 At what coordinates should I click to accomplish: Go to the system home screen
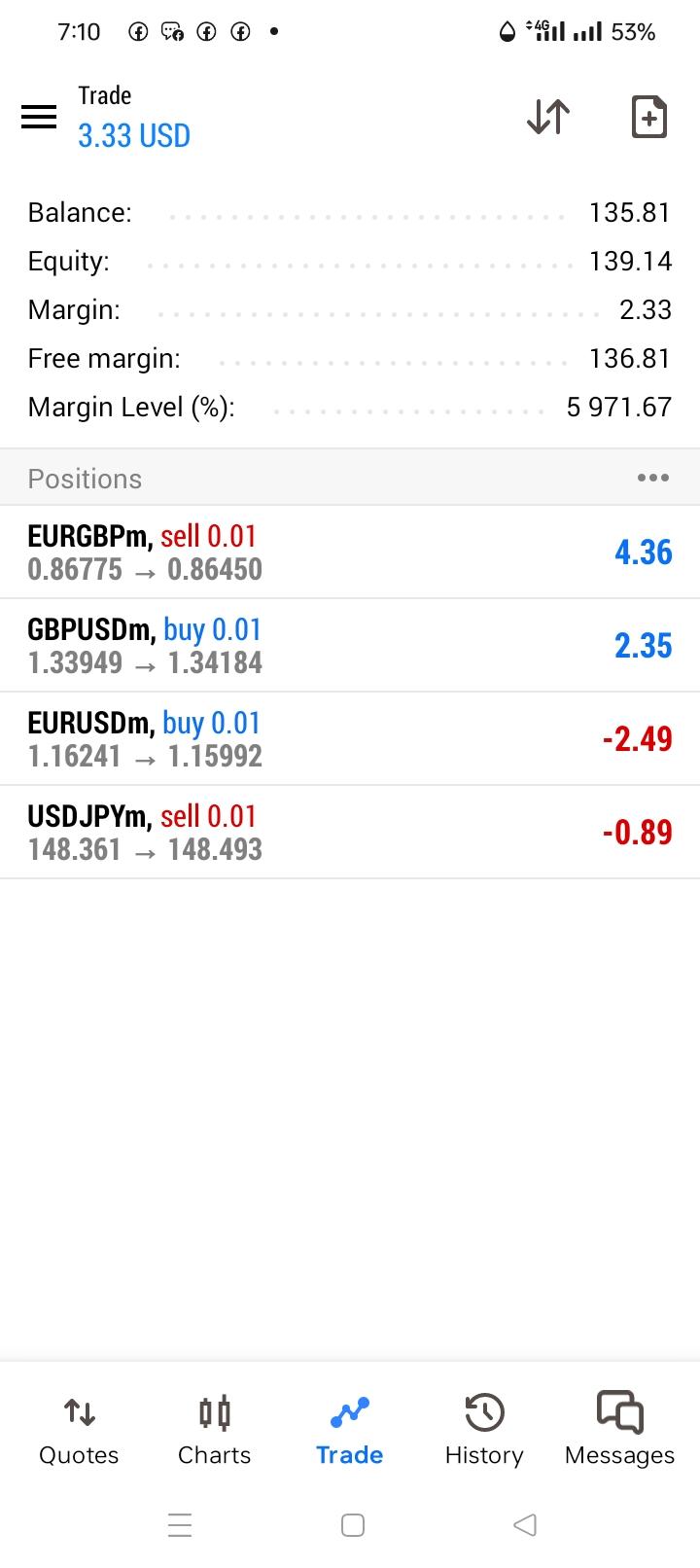[x=353, y=1524]
